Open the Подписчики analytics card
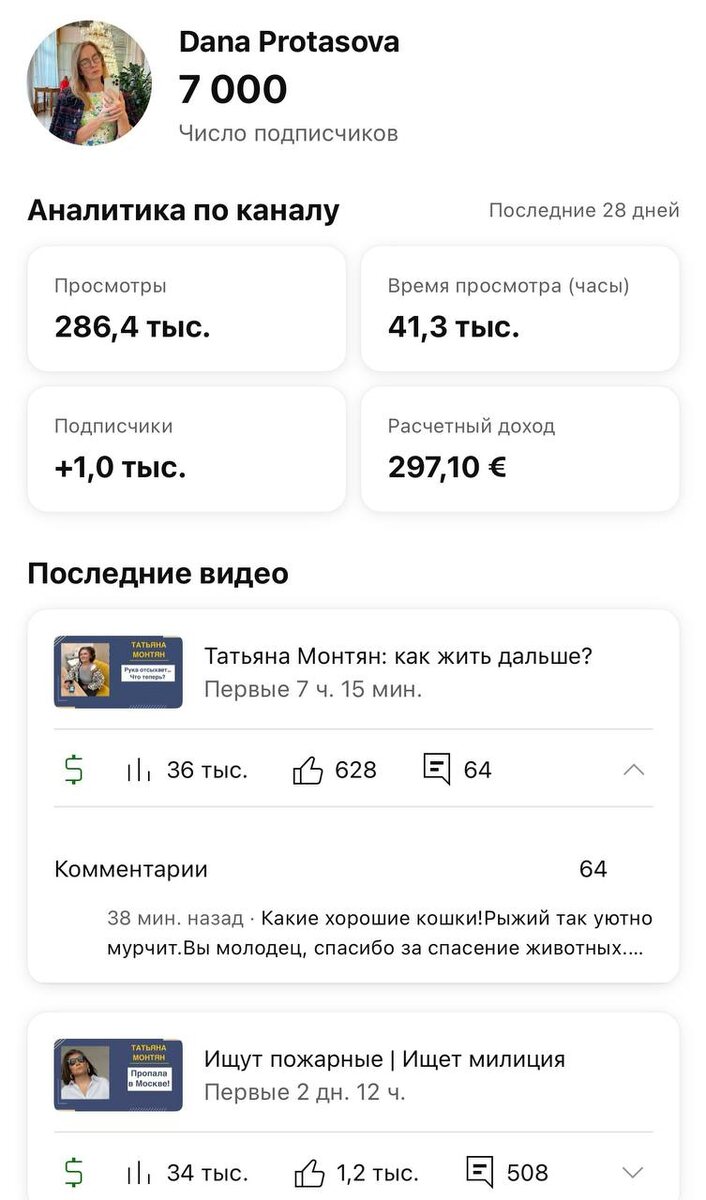The width and height of the screenshot is (706, 1200). 186,448
